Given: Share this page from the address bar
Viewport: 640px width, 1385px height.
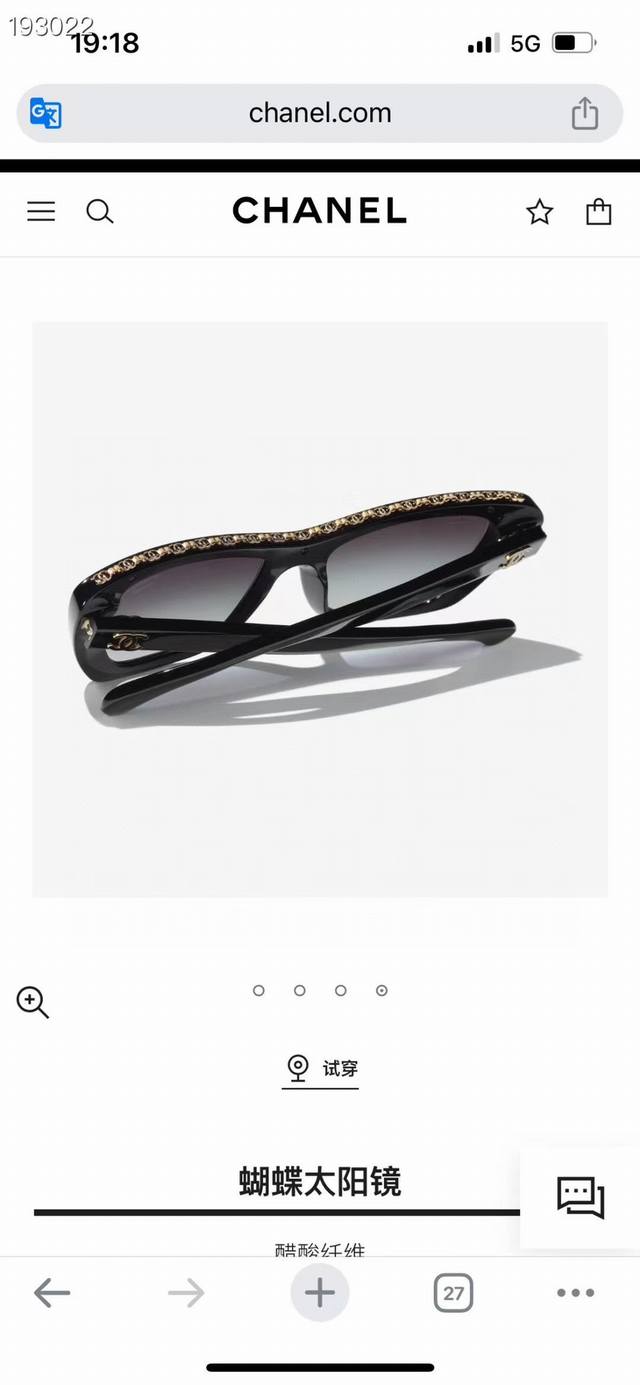Looking at the screenshot, I should coord(585,113).
